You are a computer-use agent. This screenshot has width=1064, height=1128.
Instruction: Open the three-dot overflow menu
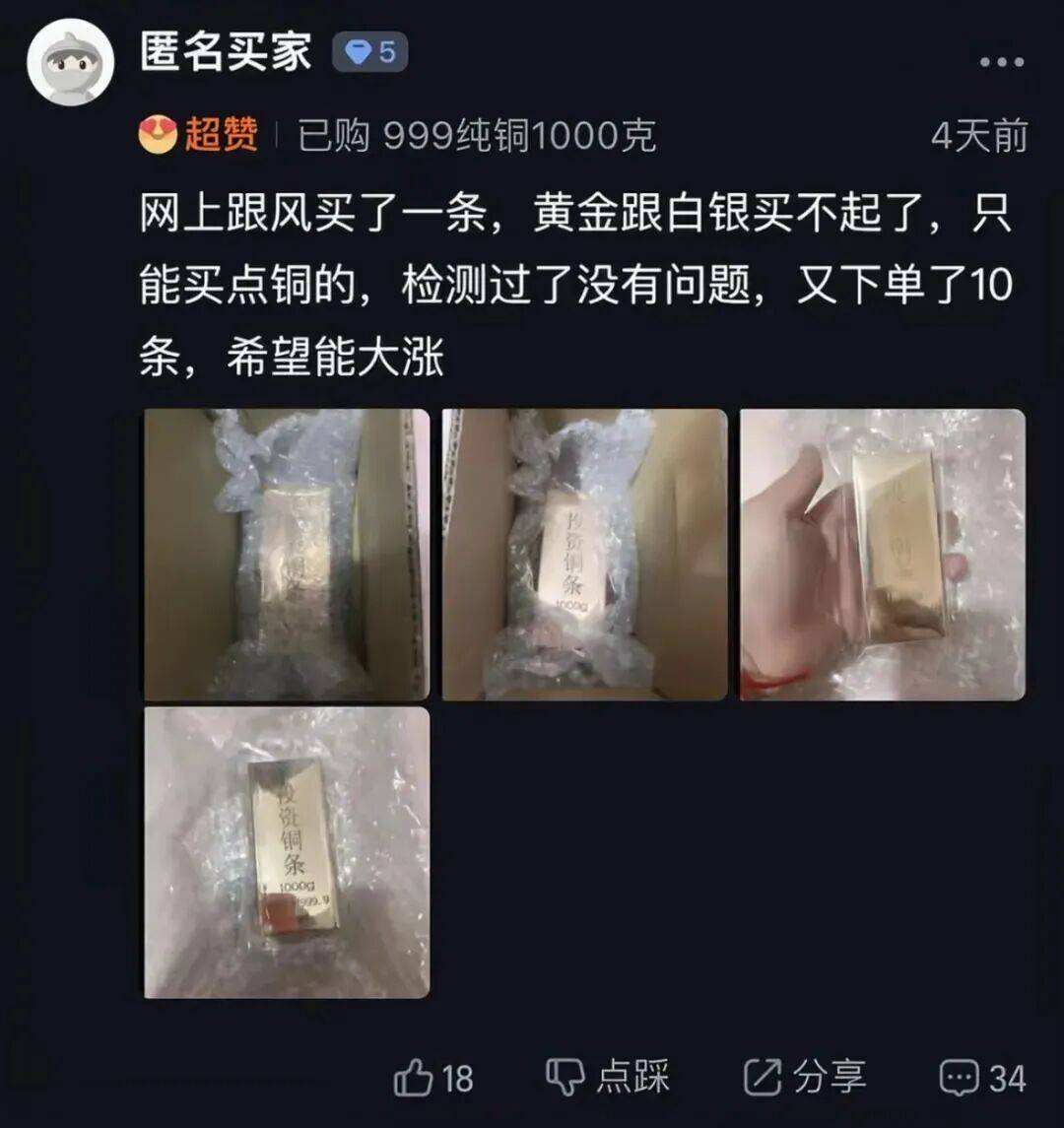tap(1001, 61)
